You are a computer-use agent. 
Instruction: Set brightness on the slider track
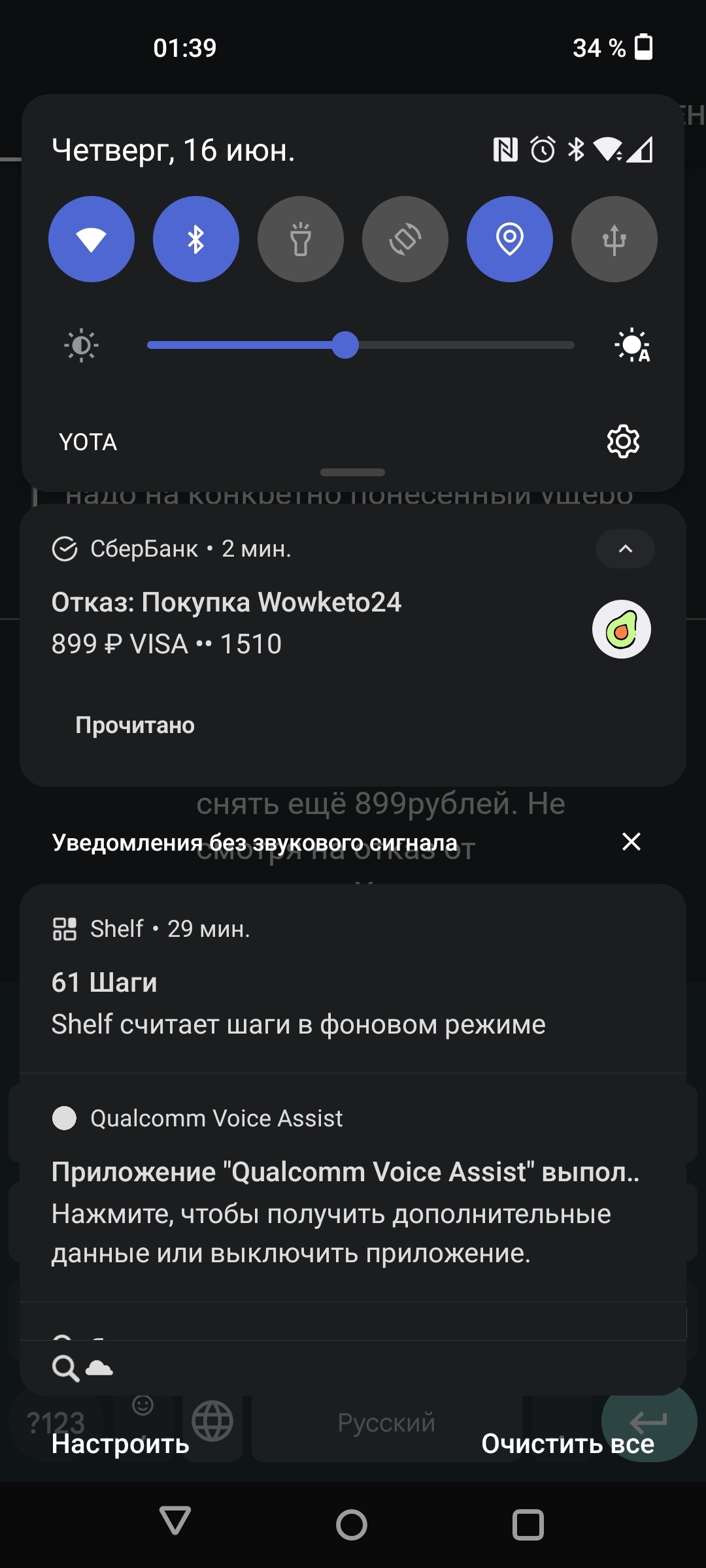coord(458,345)
